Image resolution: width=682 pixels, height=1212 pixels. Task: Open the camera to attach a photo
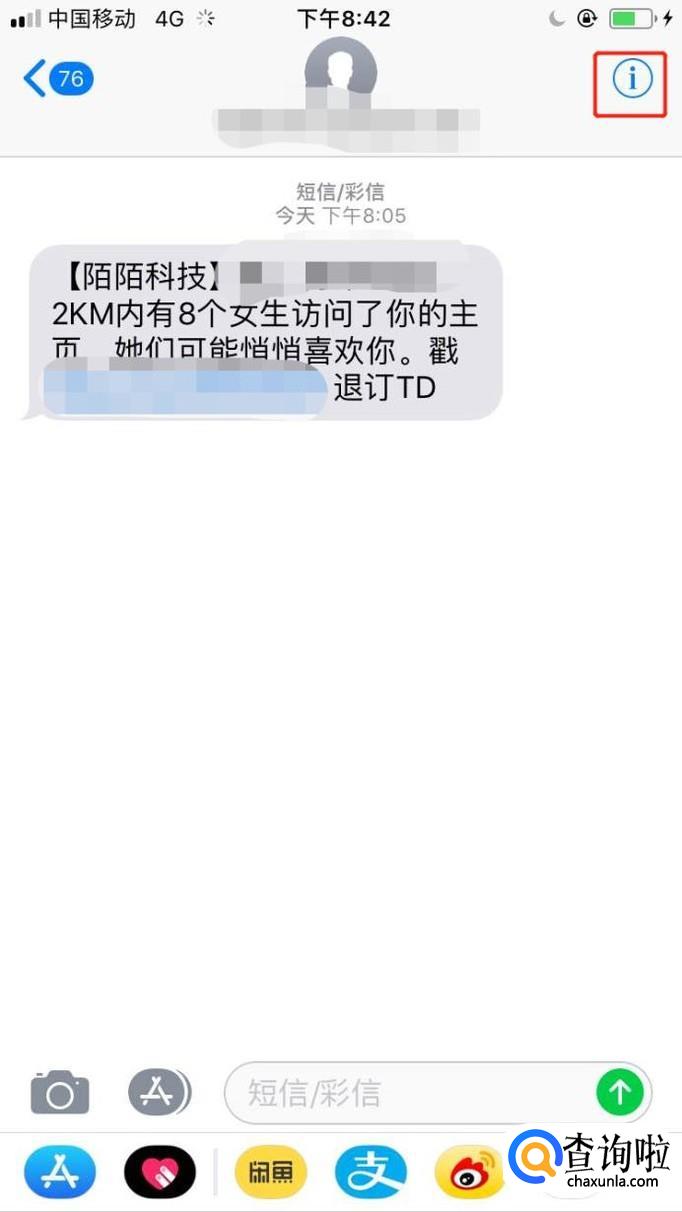pyautogui.click(x=60, y=1091)
